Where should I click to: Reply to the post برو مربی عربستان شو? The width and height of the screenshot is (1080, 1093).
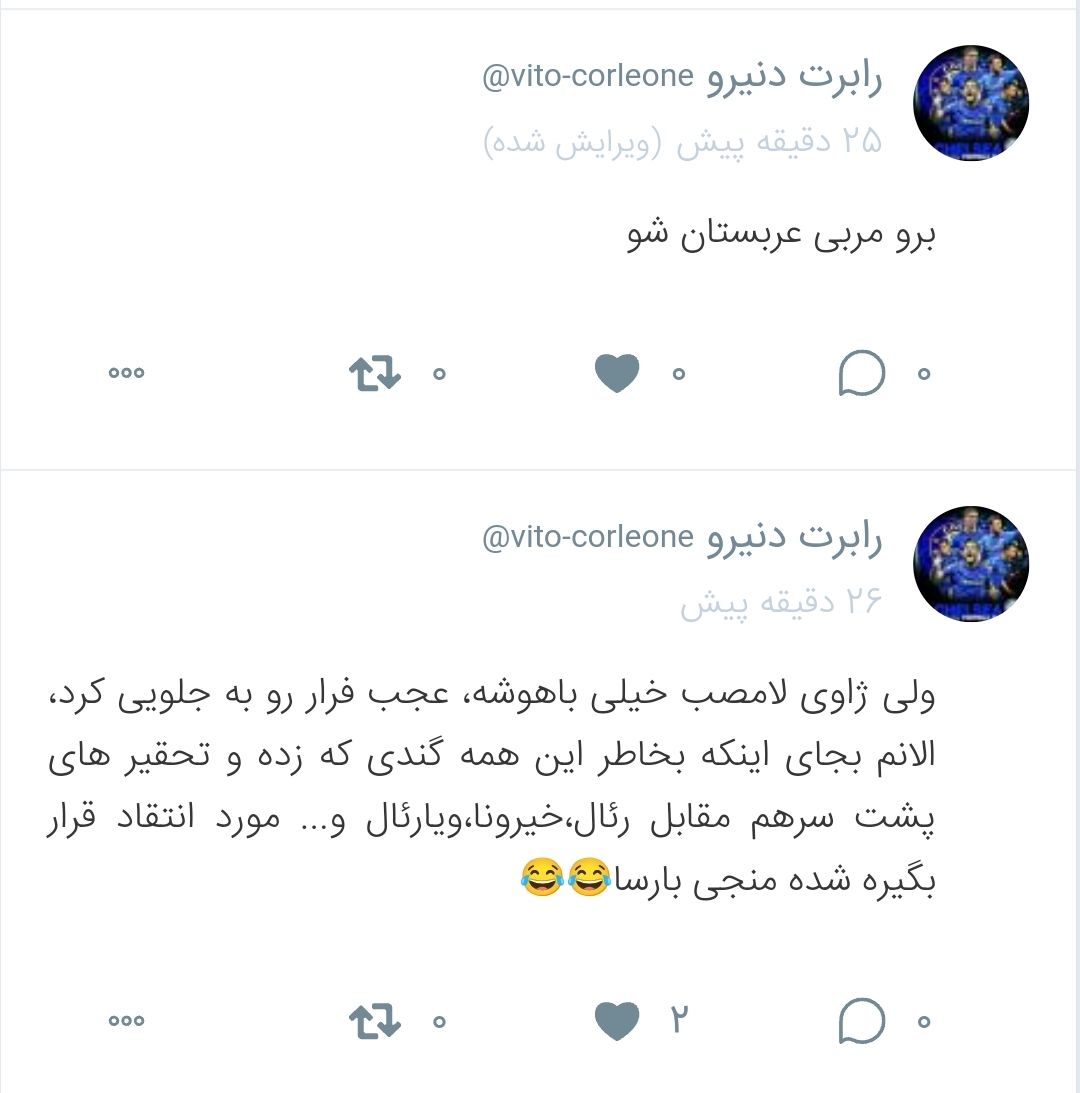coord(862,373)
